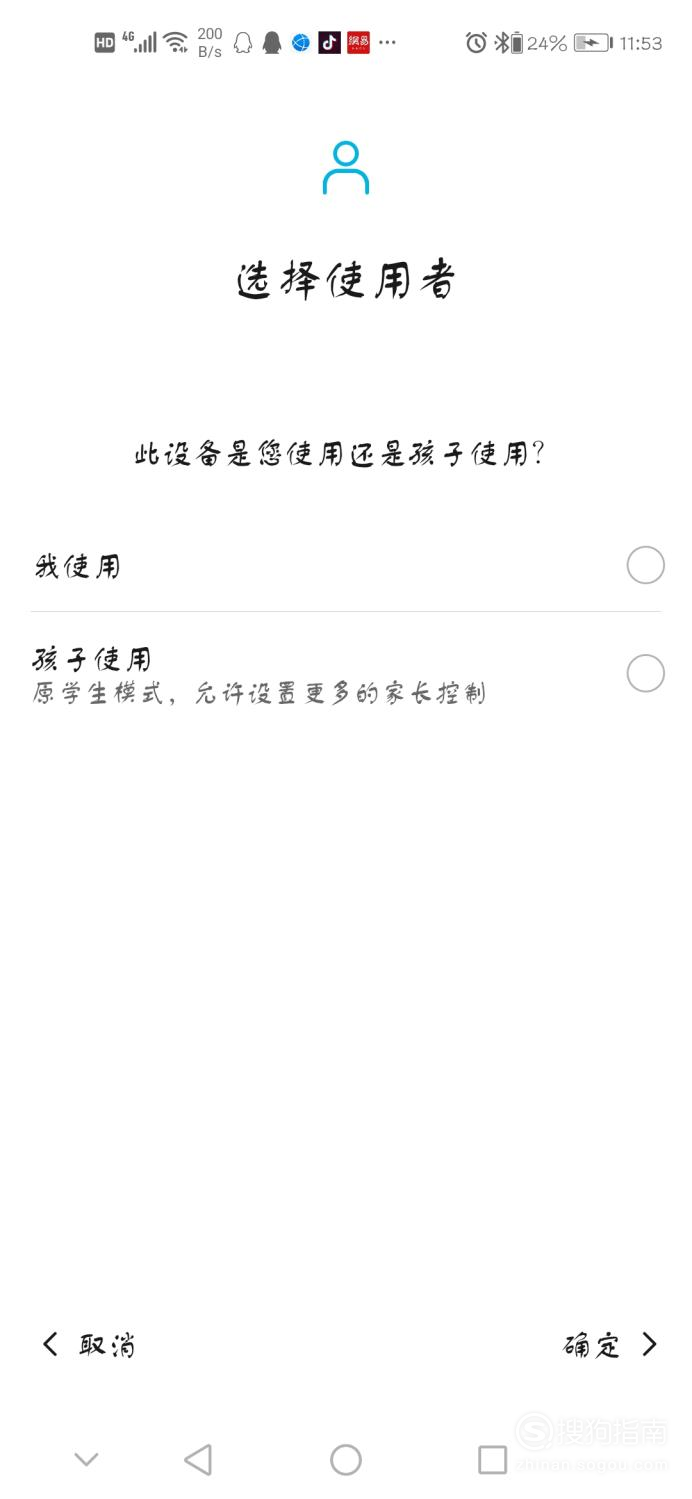Image resolution: width=692 pixels, height=1499 pixels.
Task: Open recent apps with the square button
Action: click(x=492, y=1460)
